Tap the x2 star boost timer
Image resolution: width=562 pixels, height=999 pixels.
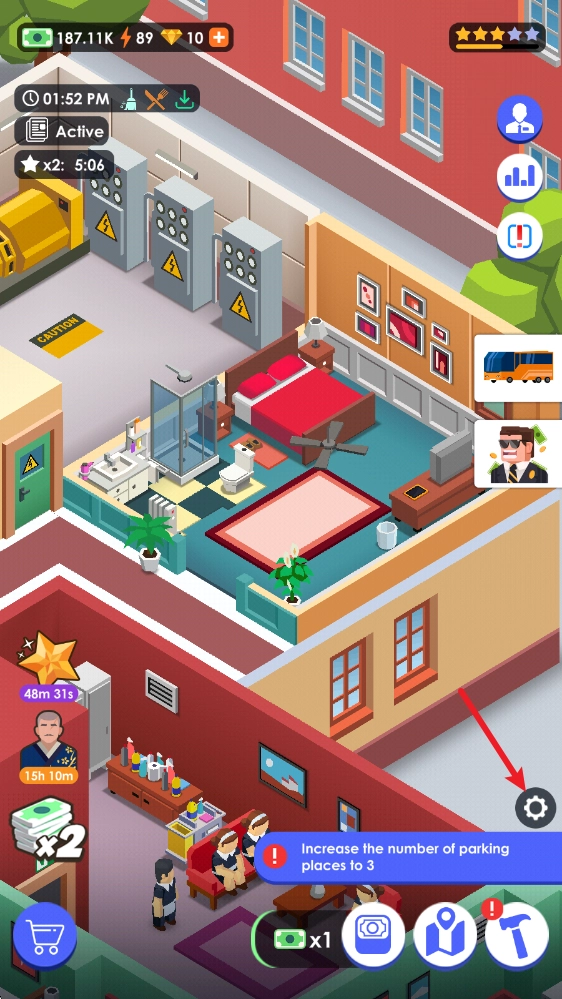point(64,165)
